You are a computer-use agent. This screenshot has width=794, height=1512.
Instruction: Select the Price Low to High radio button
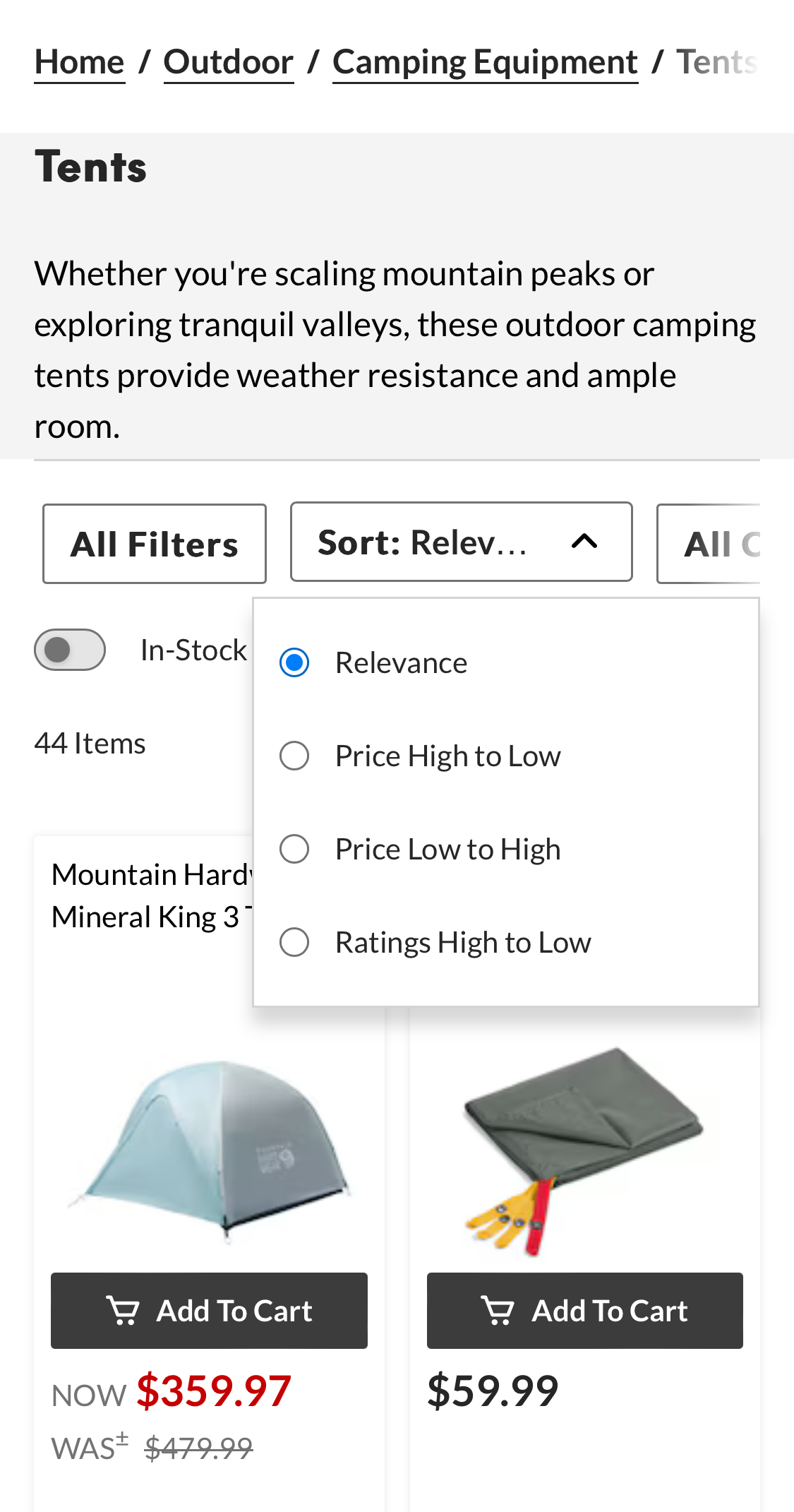(294, 848)
